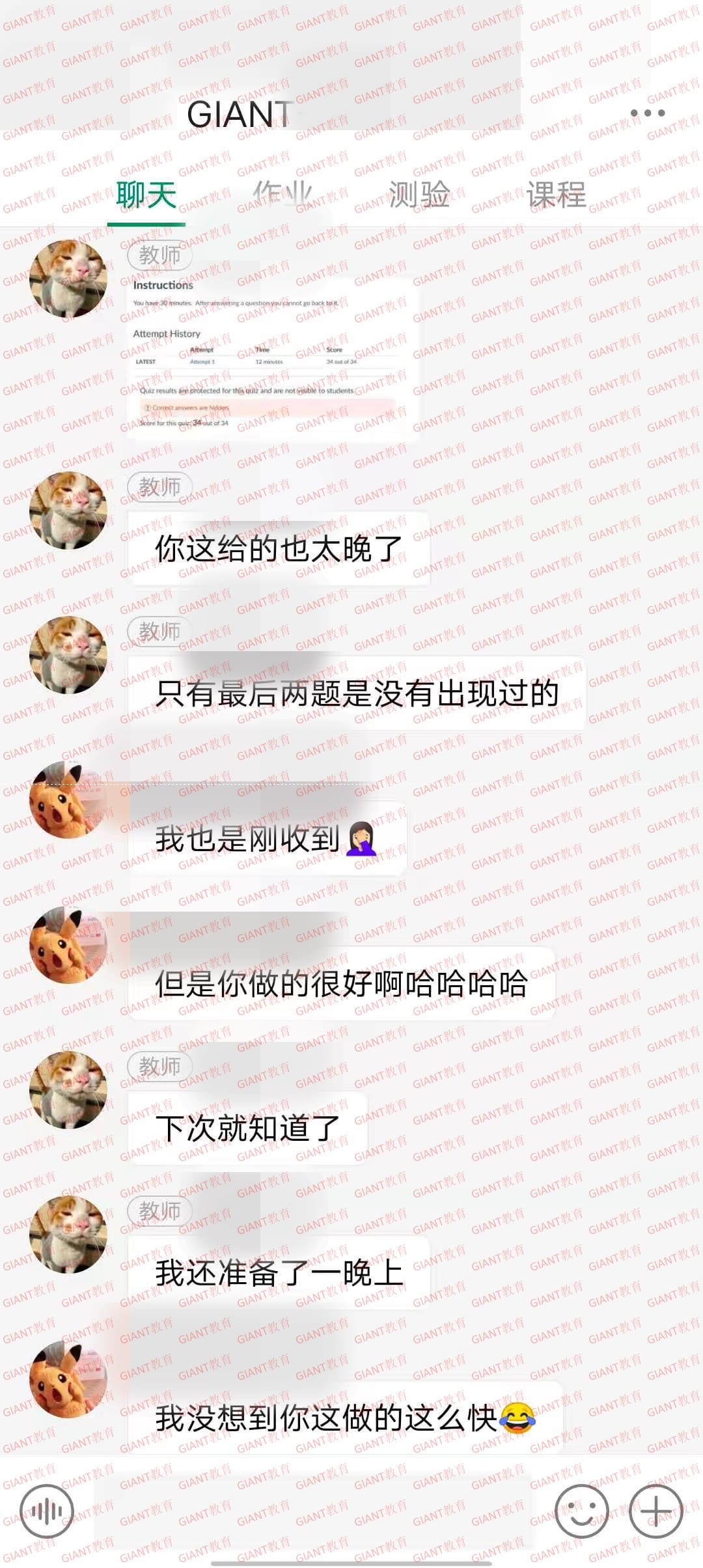The width and height of the screenshot is (703, 1568).
Task: Open the three-dot more options menu
Action: [648, 113]
